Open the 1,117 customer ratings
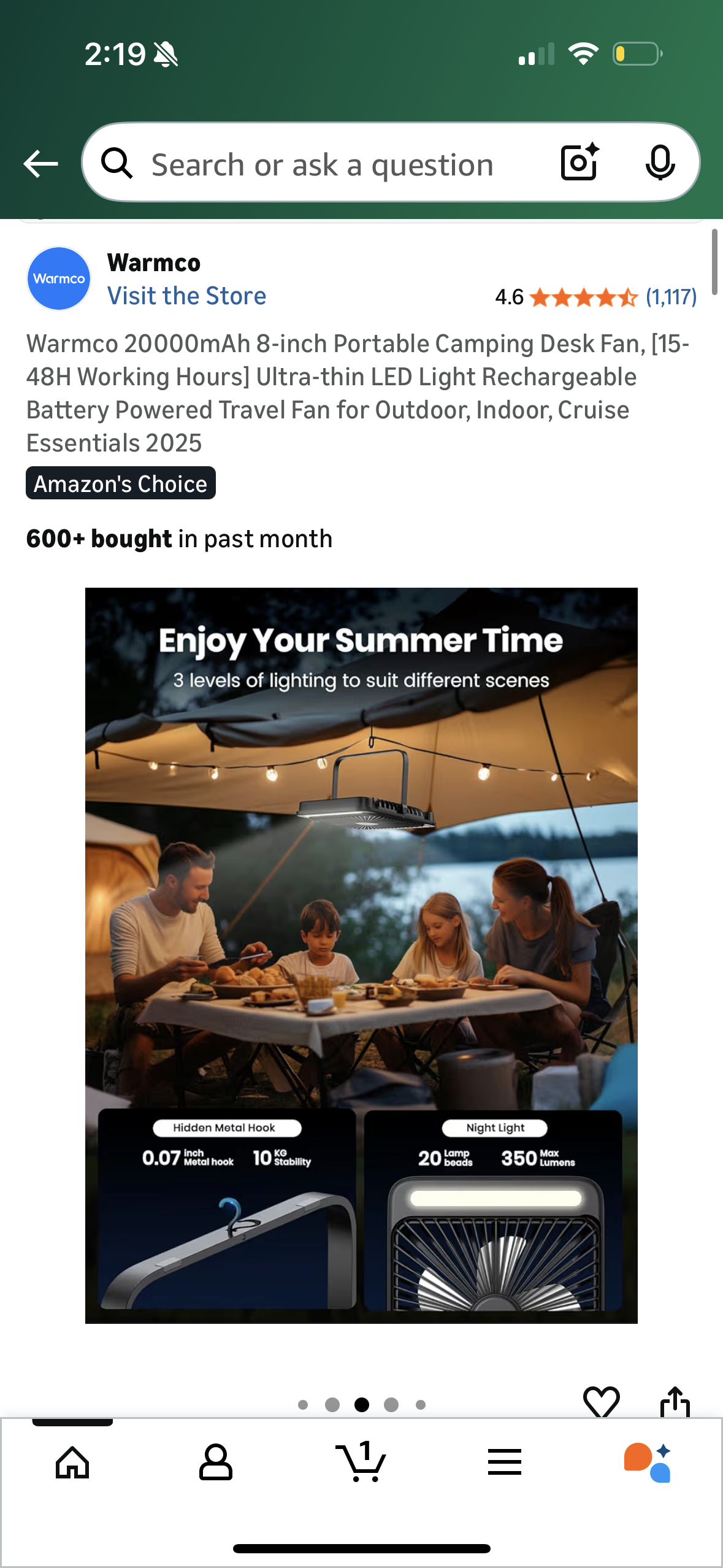The image size is (723, 1568). click(x=671, y=298)
